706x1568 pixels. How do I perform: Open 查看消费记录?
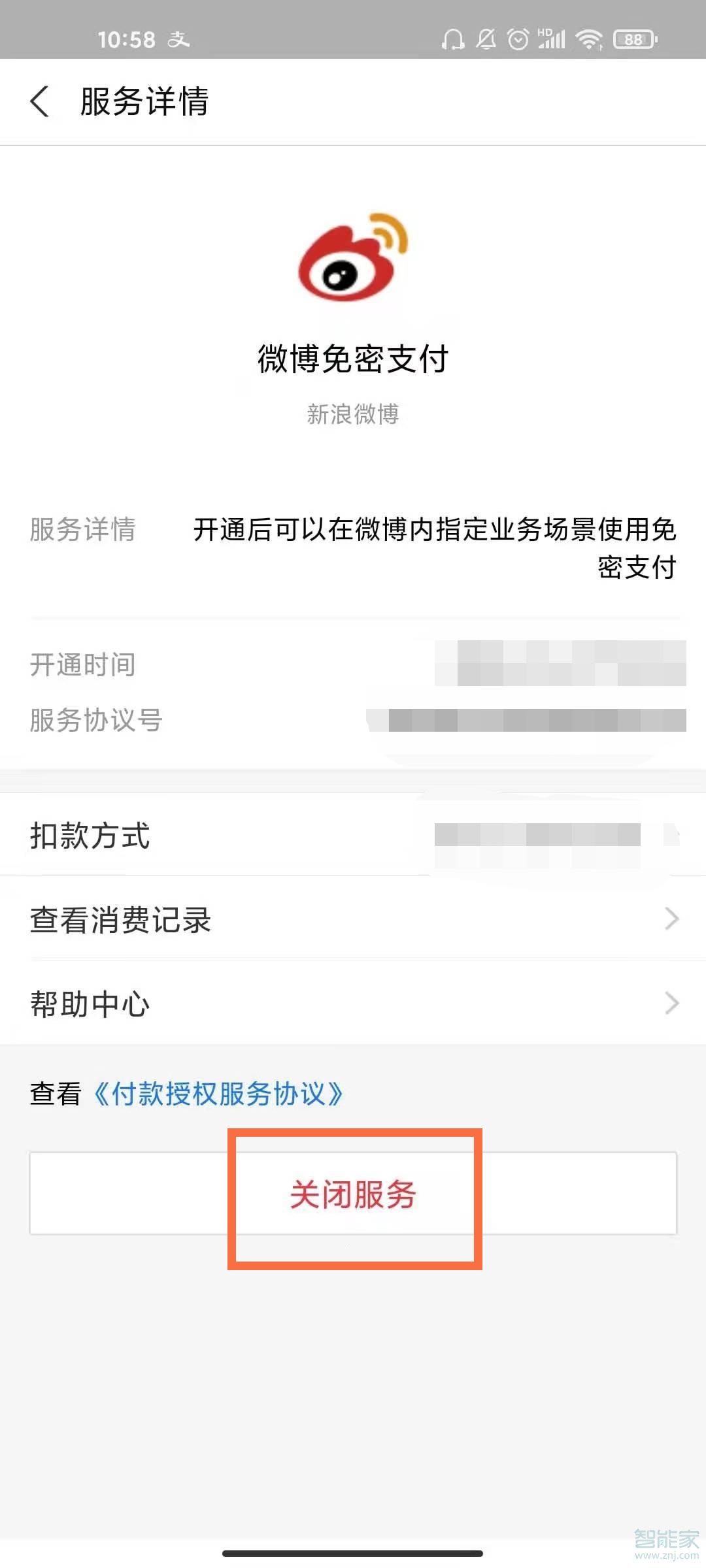[x=353, y=919]
